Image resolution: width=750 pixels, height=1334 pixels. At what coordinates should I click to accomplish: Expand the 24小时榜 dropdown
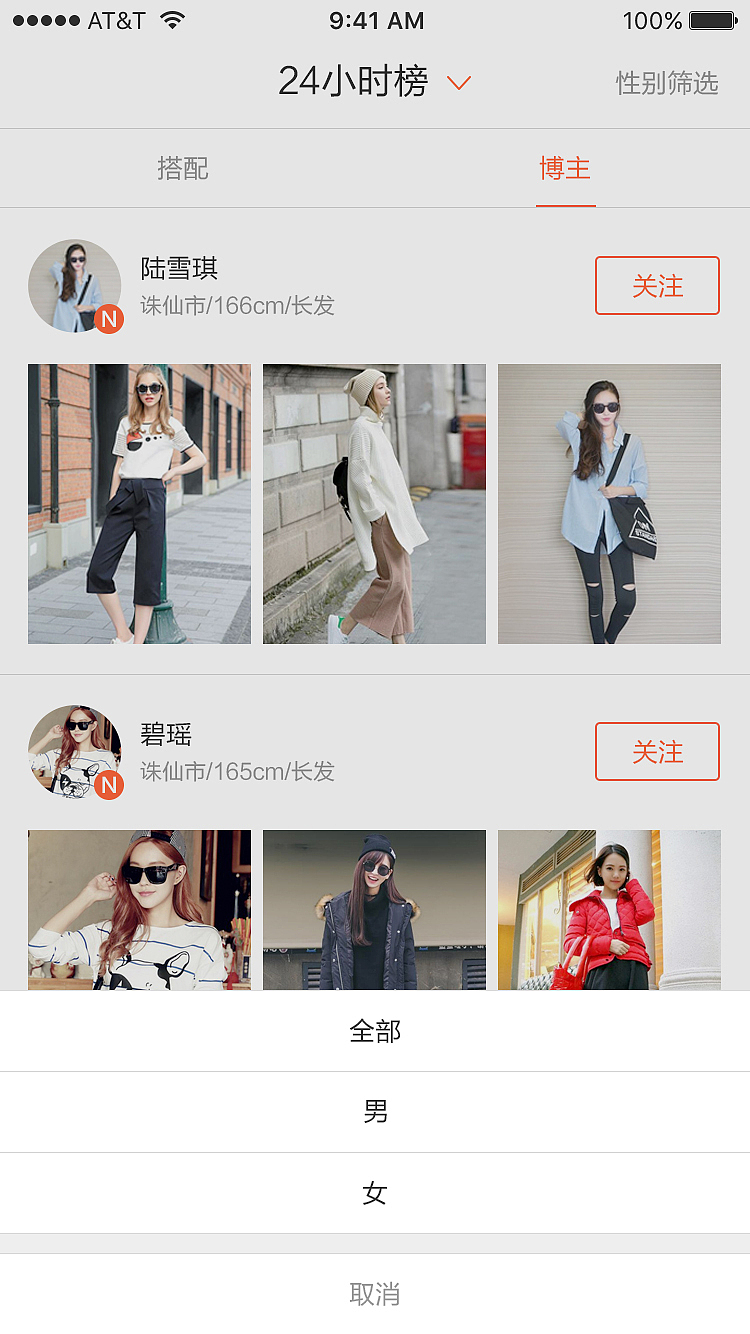(374, 82)
